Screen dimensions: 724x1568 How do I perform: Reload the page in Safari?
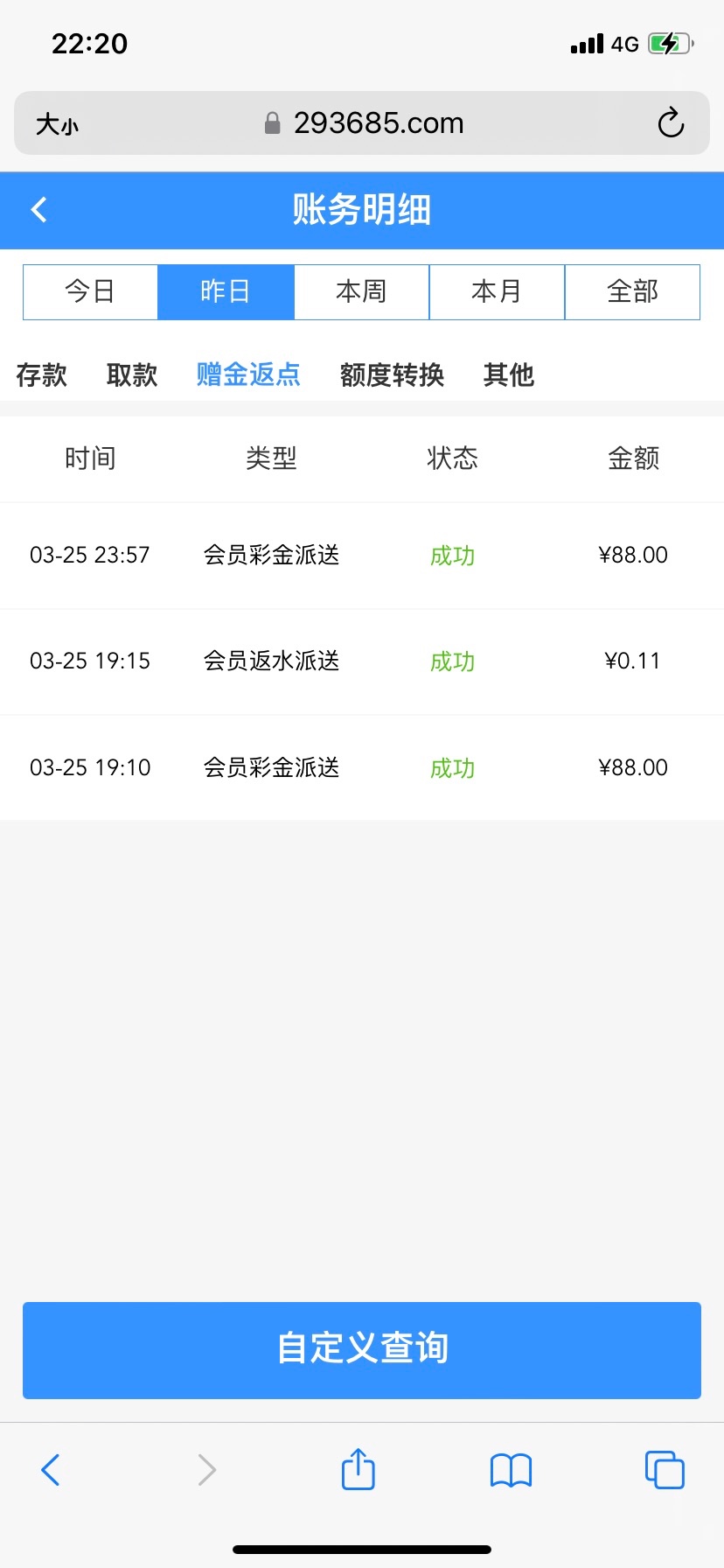[x=671, y=123]
